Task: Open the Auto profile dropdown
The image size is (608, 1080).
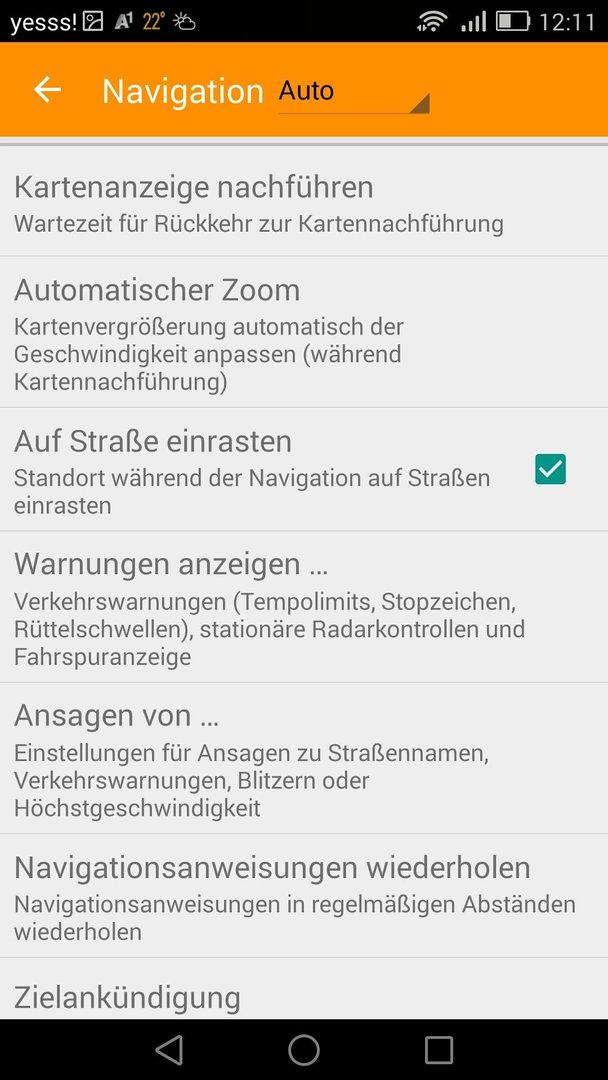Action: (x=353, y=92)
